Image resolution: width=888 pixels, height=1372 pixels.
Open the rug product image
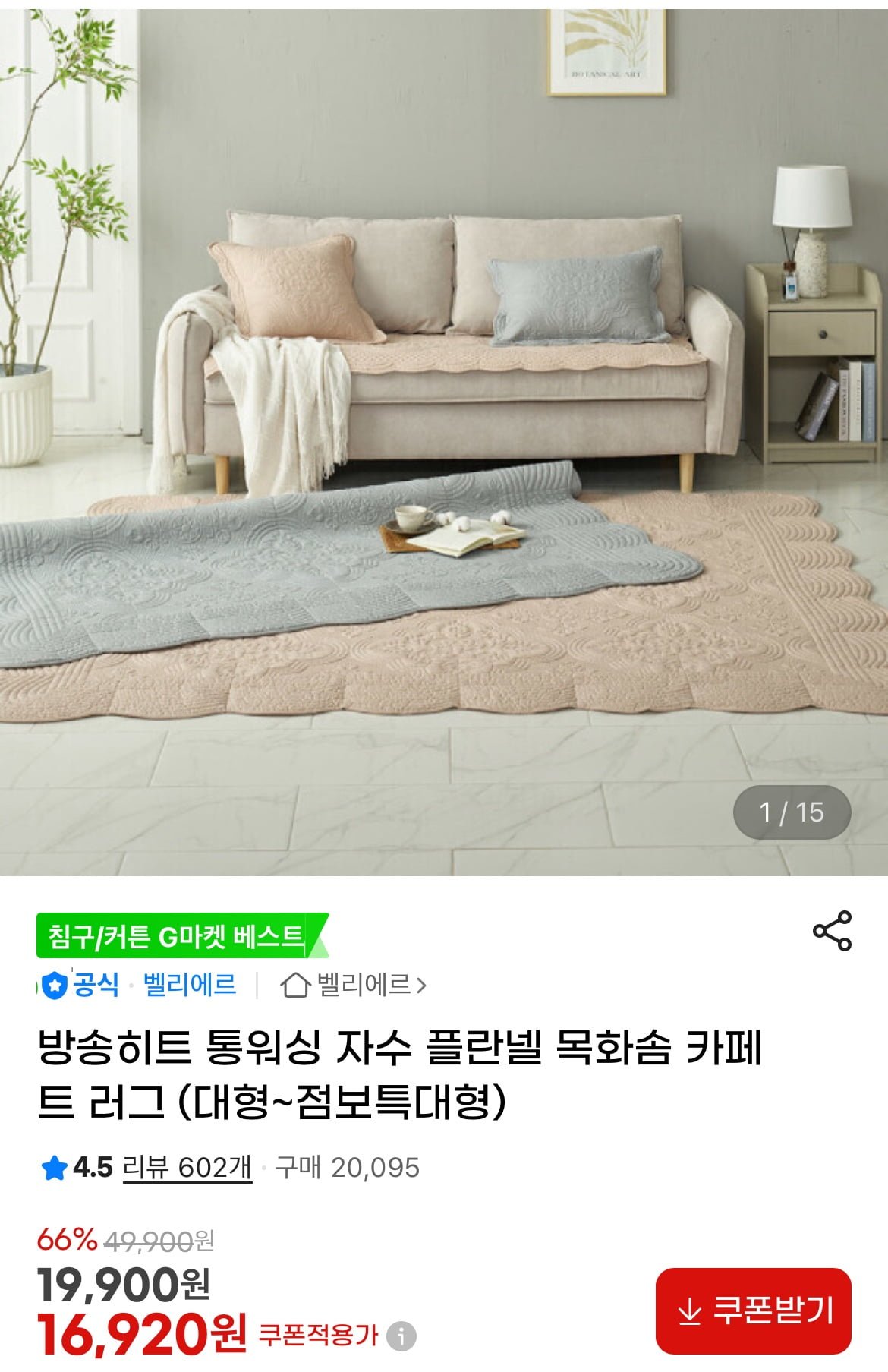[444, 440]
